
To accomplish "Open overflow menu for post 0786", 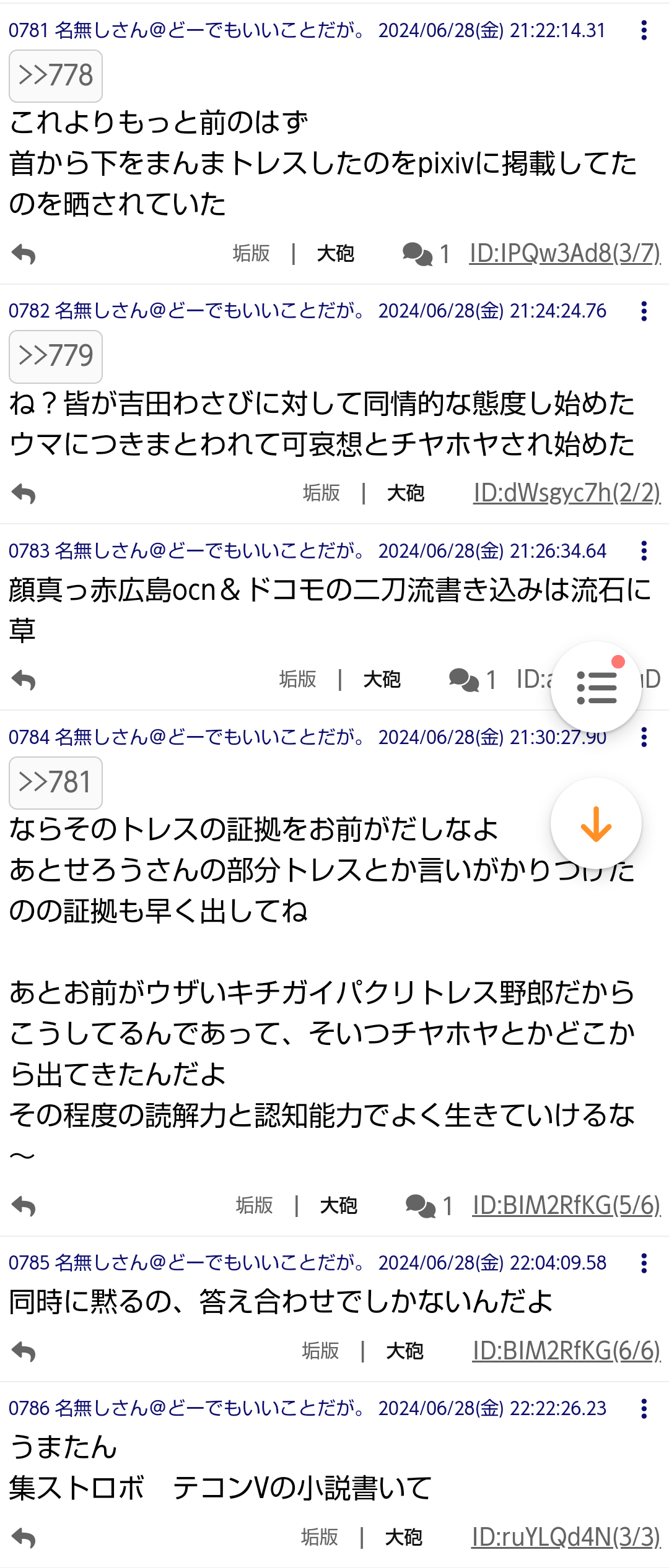I will tap(644, 1408).
